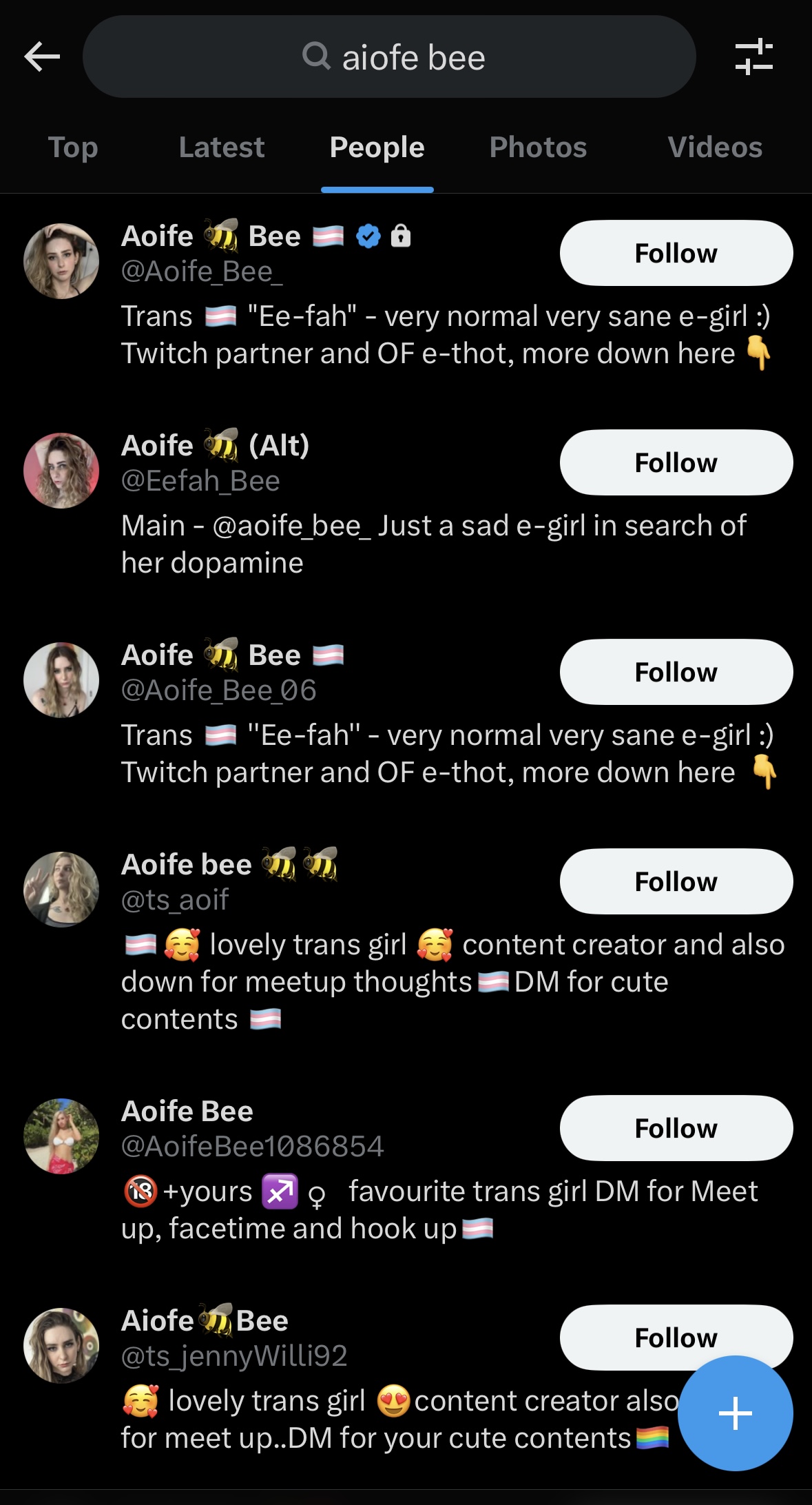
Task: Follow the @Aoife_Bee_ account
Action: point(676,253)
